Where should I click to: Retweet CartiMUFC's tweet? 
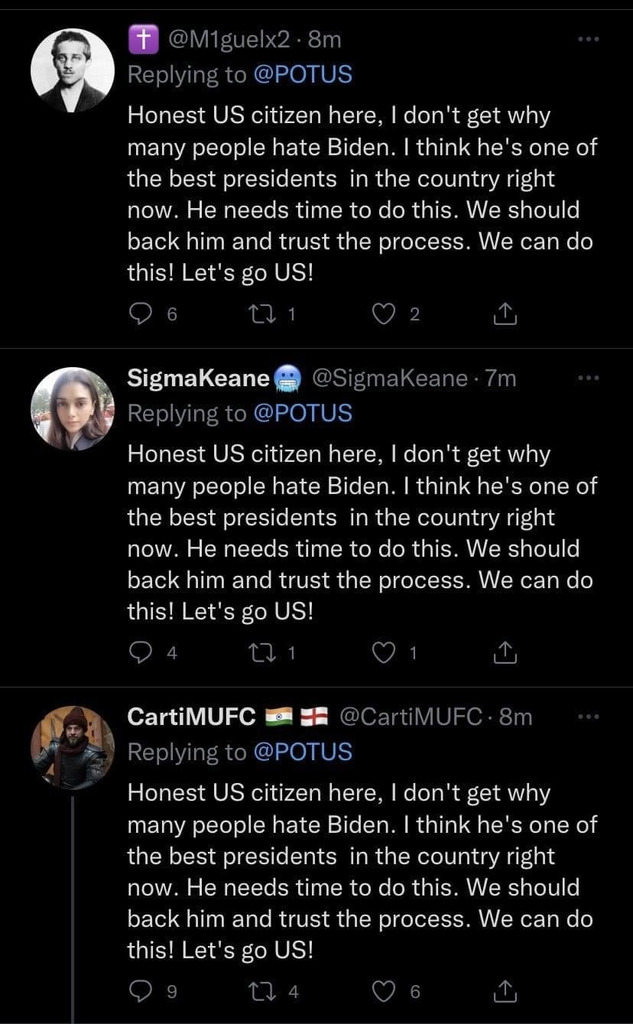click(x=258, y=991)
